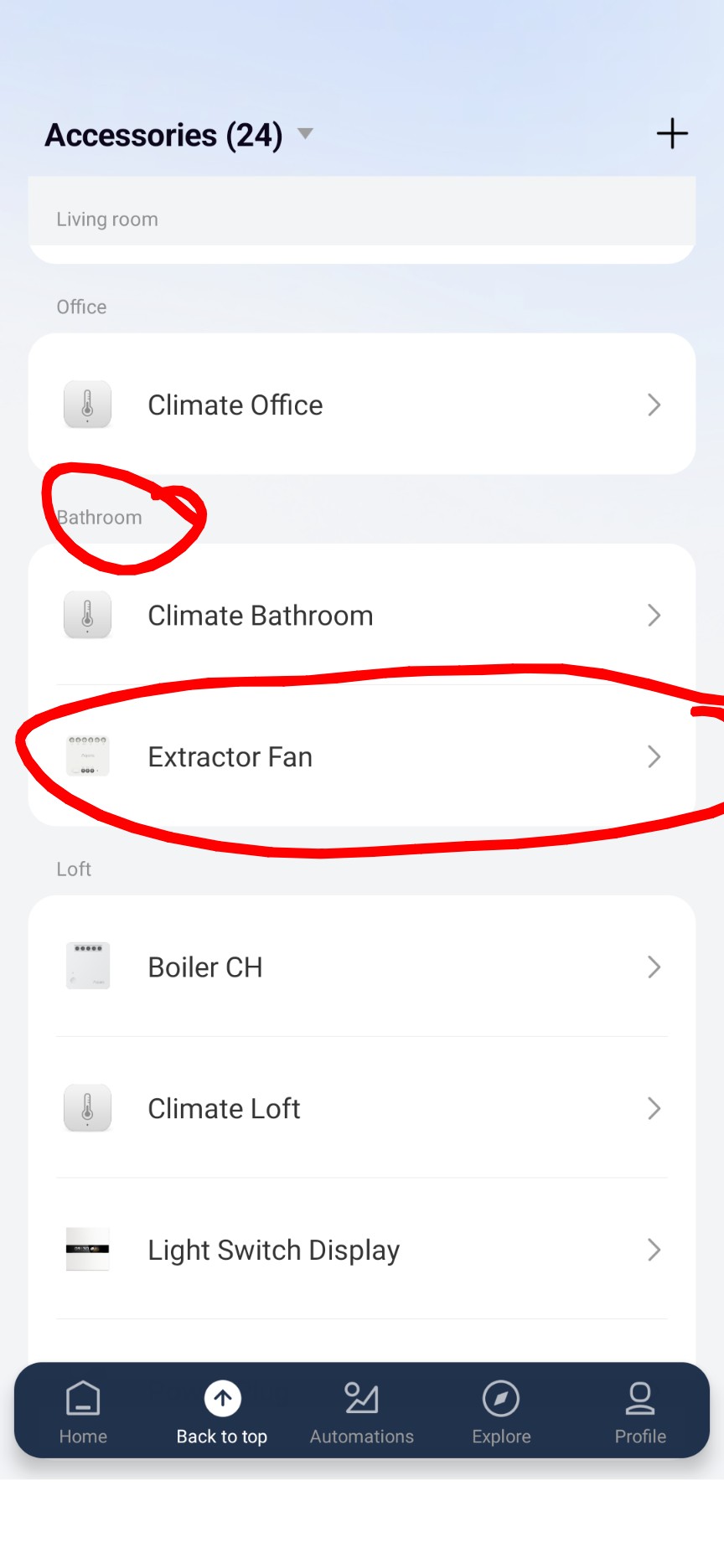Viewport: 724px width, 1568px height.
Task: Open Boiler CH accessory
Action: pos(362,967)
